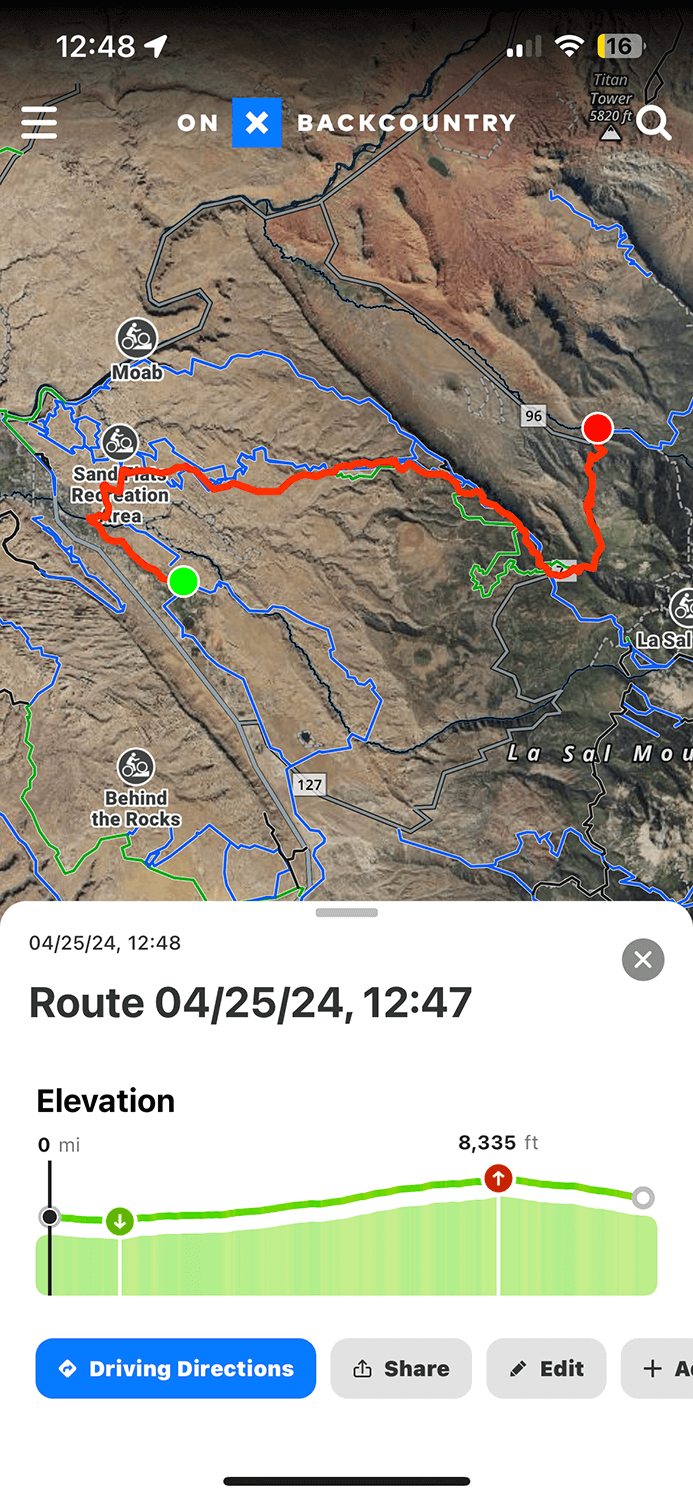This screenshot has height=1500, width=693.
Task: Open the map search
Action: [654, 123]
